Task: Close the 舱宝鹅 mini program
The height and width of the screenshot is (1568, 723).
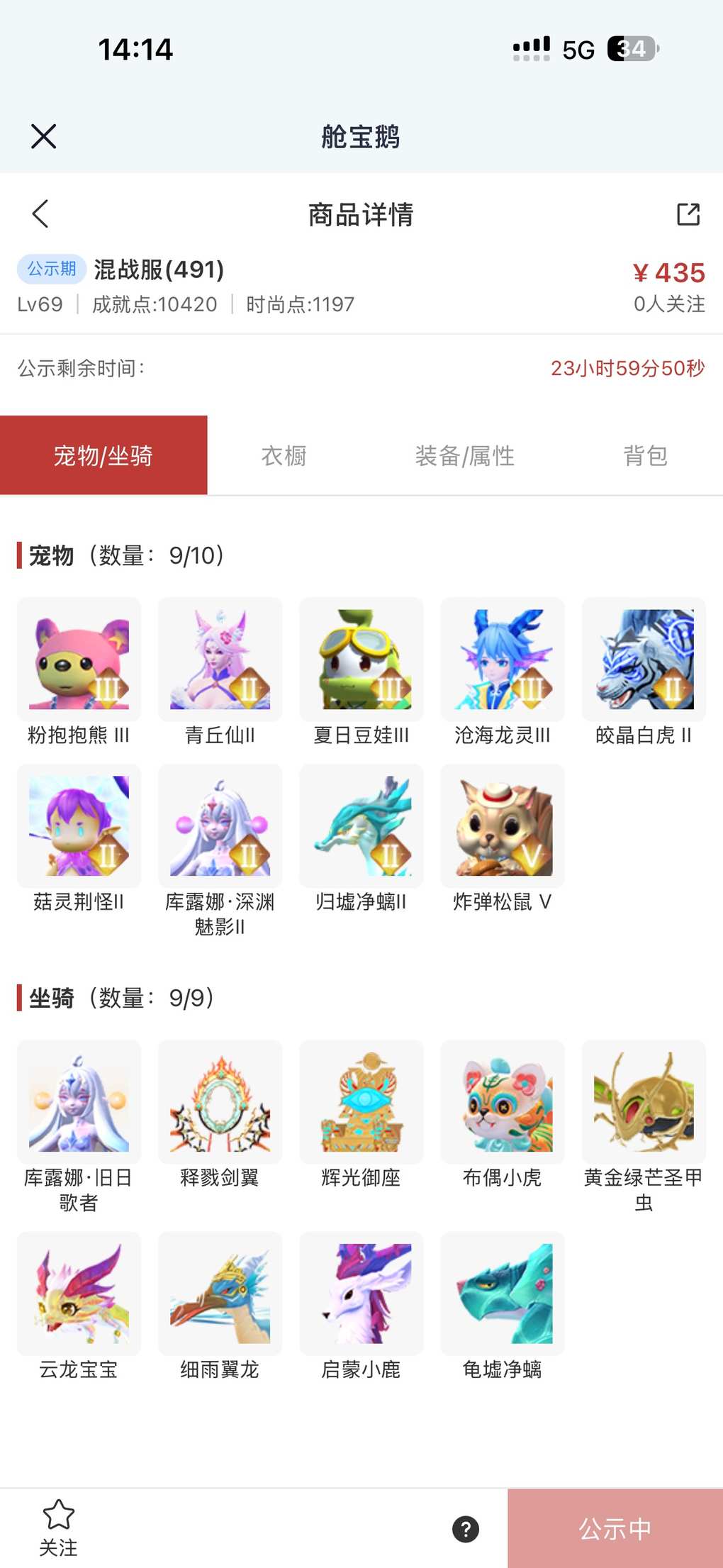Action: (x=44, y=136)
